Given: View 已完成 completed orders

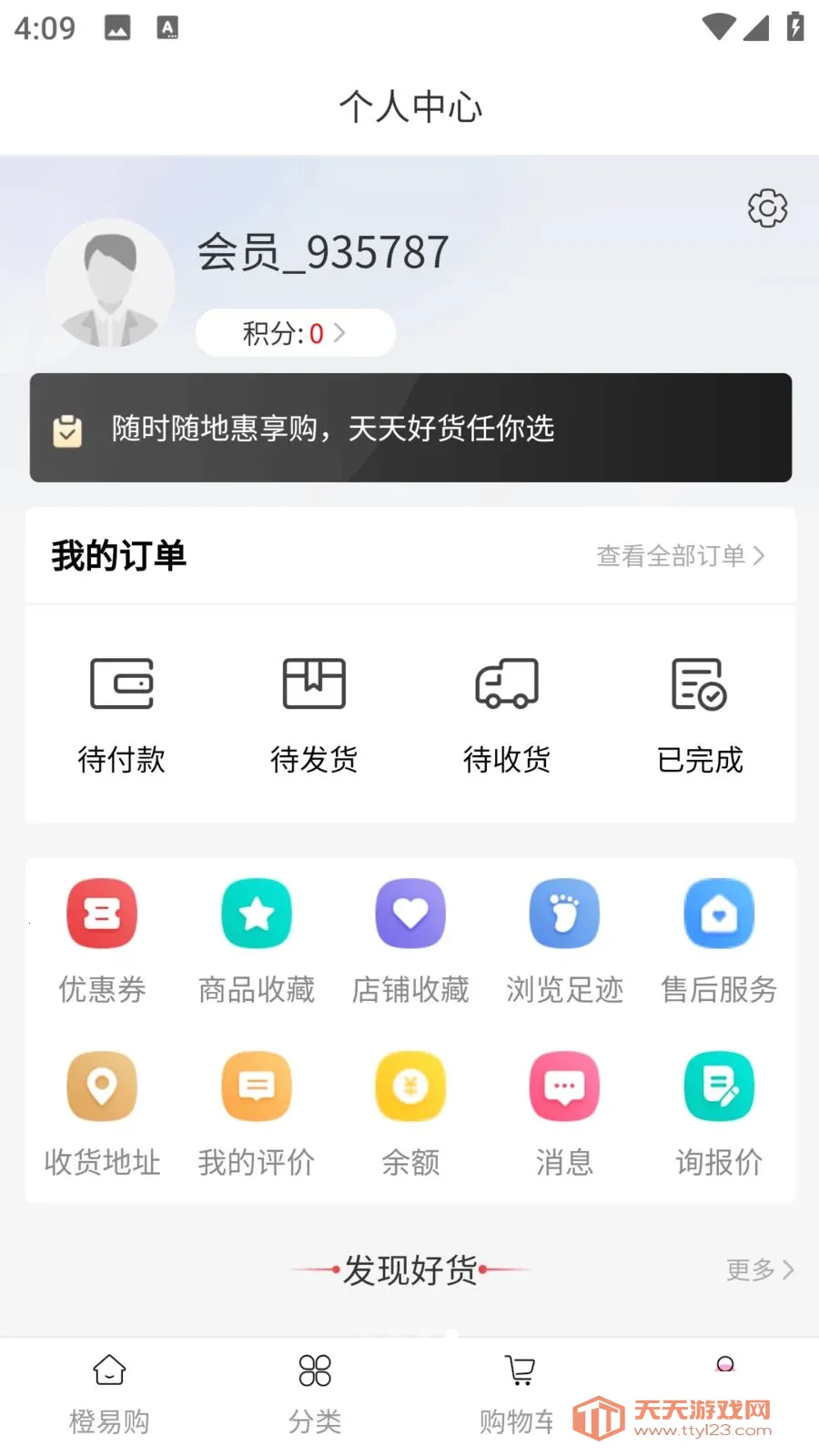Looking at the screenshot, I should click(699, 714).
